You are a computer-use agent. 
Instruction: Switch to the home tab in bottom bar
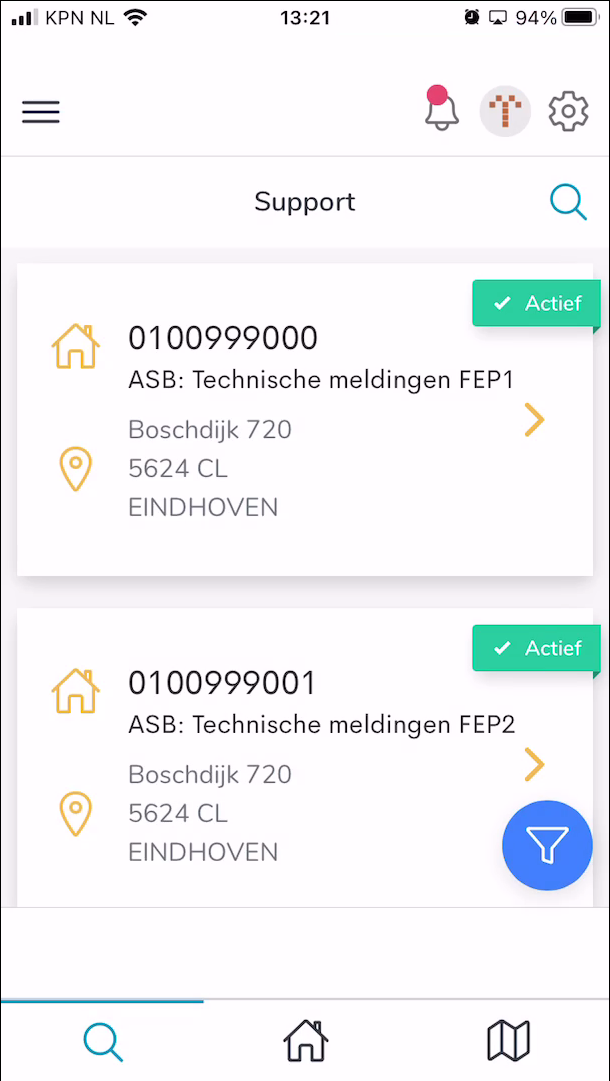click(305, 1040)
